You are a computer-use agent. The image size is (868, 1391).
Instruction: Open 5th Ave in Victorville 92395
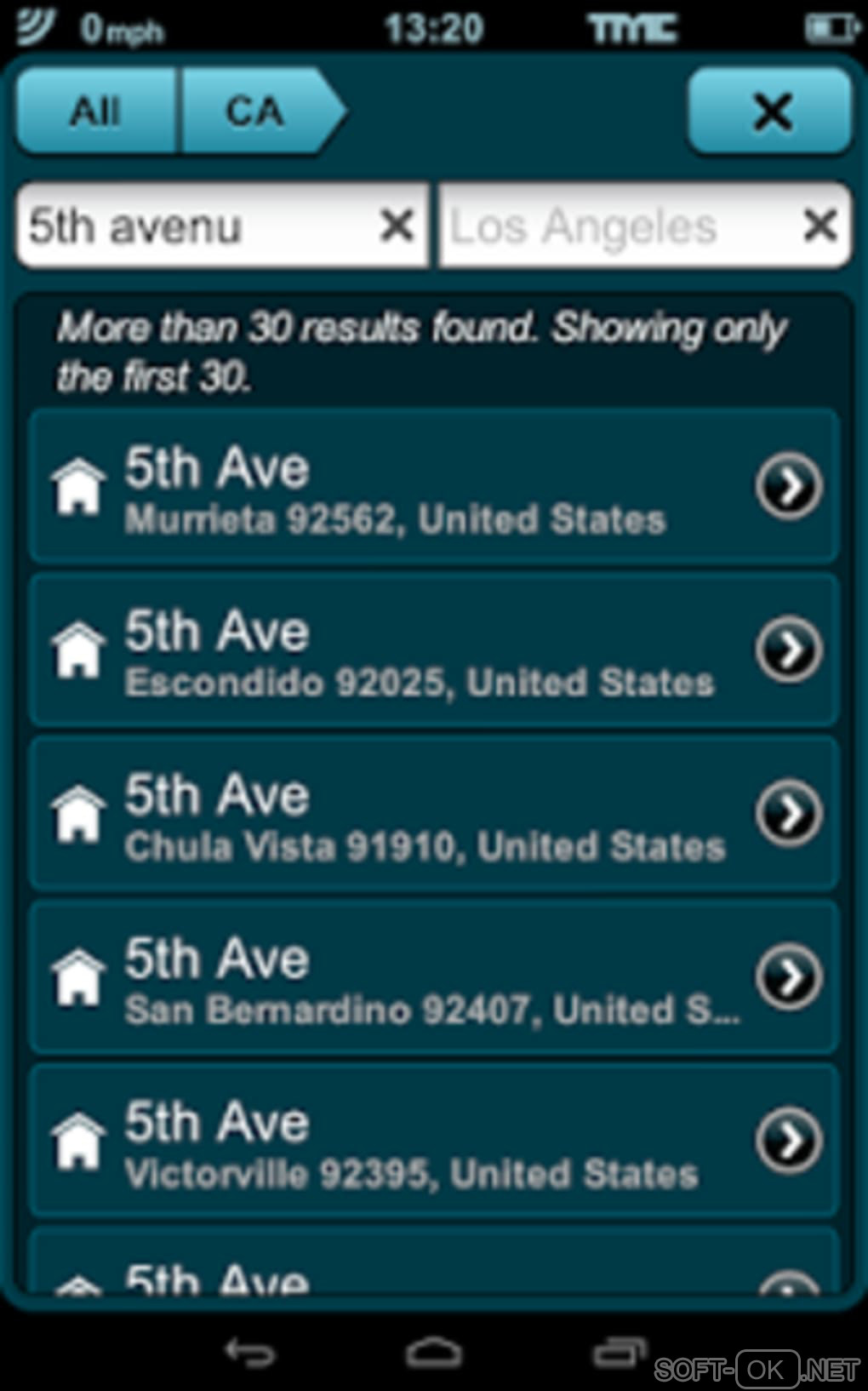point(434,1141)
